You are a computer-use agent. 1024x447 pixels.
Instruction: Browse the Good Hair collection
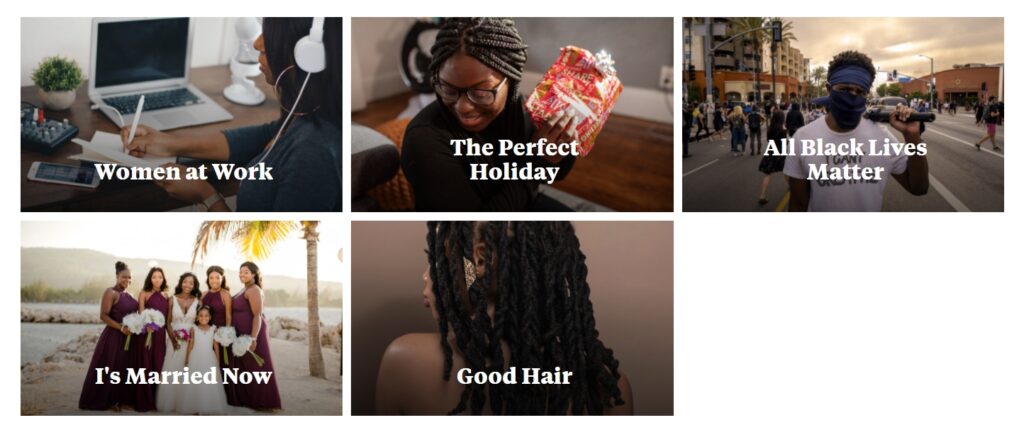(512, 318)
